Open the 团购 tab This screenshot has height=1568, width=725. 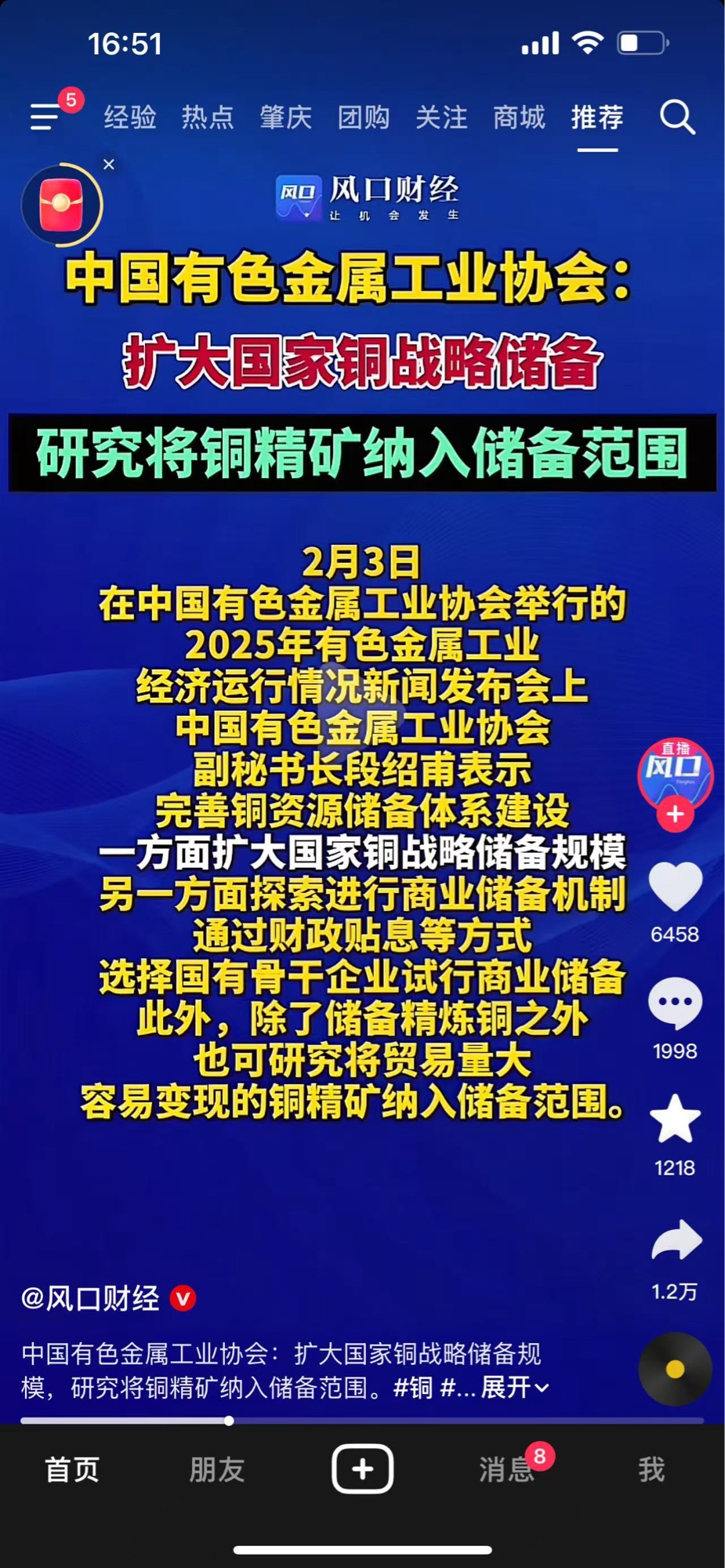364,118
